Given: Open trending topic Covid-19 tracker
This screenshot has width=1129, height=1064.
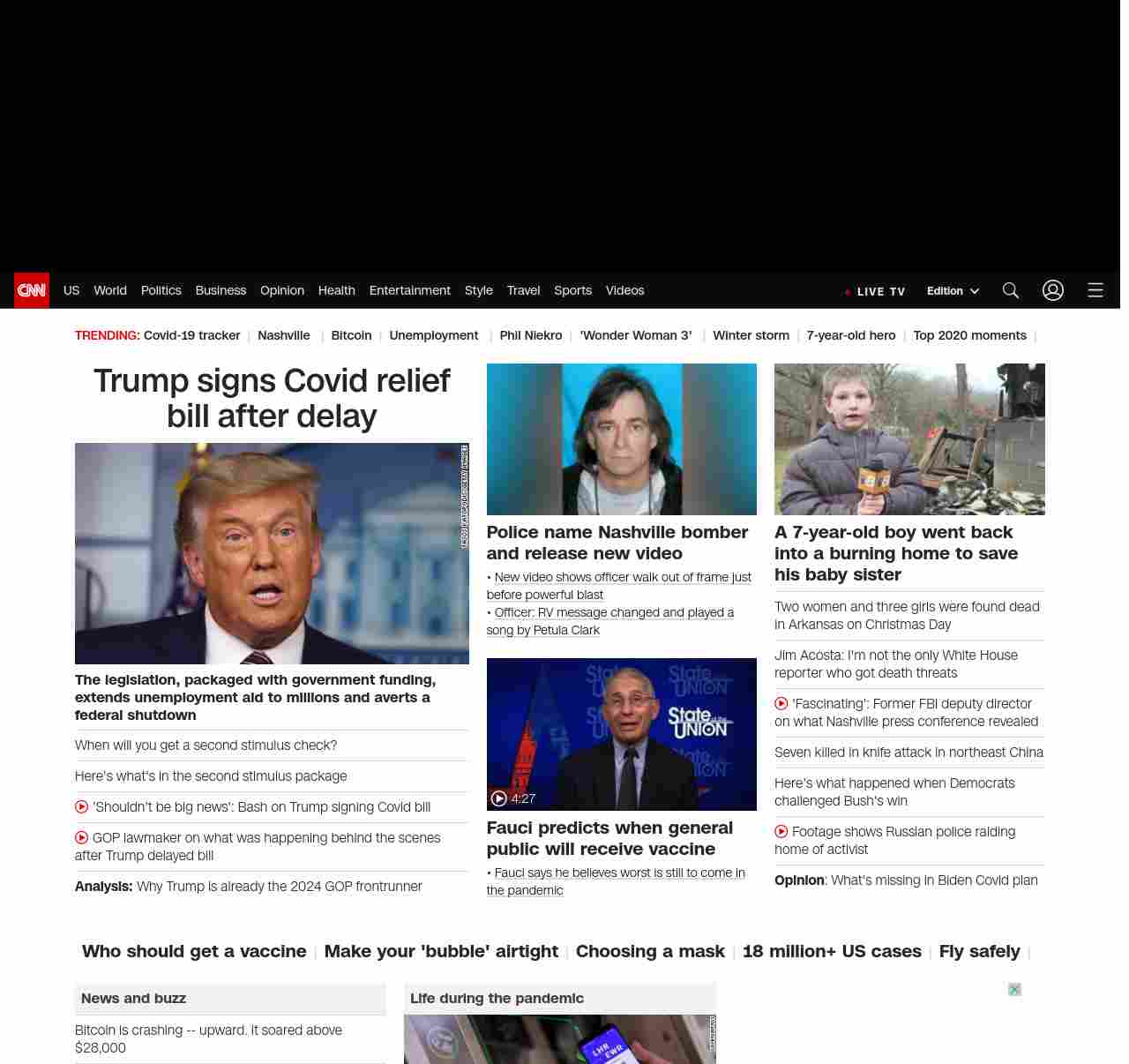Looking at the screenshot, I should 191,335.
